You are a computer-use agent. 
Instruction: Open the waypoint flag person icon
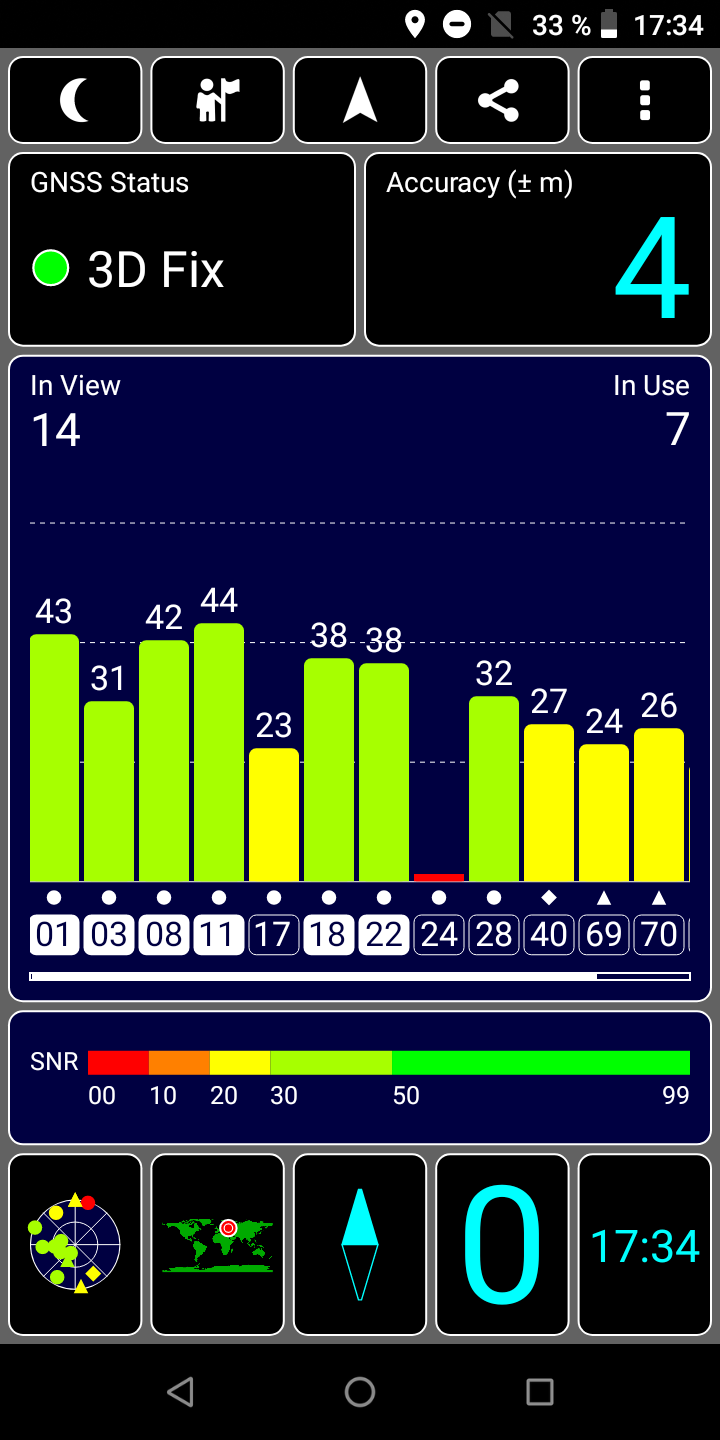point(217,100)
